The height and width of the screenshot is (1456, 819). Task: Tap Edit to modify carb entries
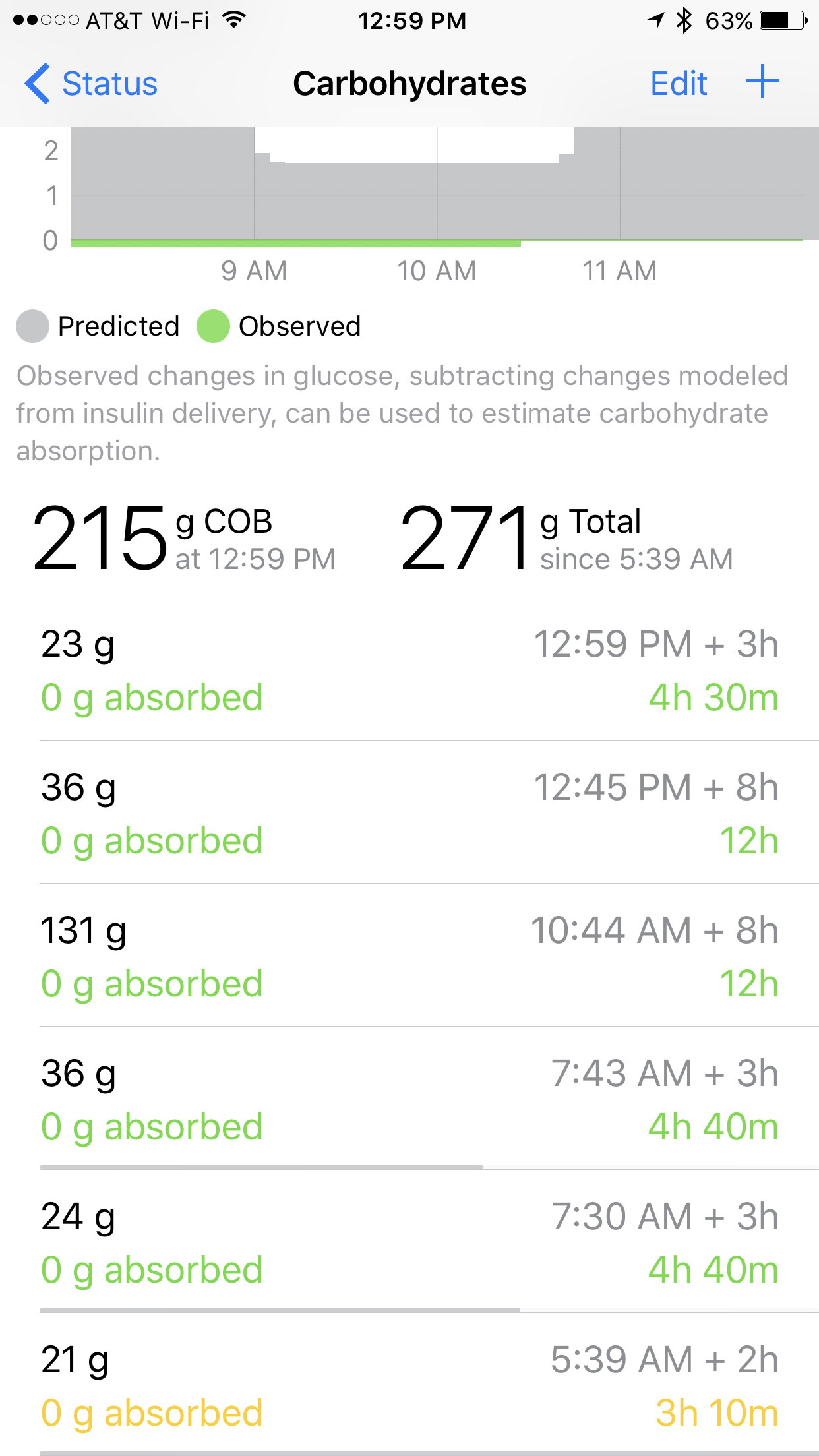pos(678,84)
